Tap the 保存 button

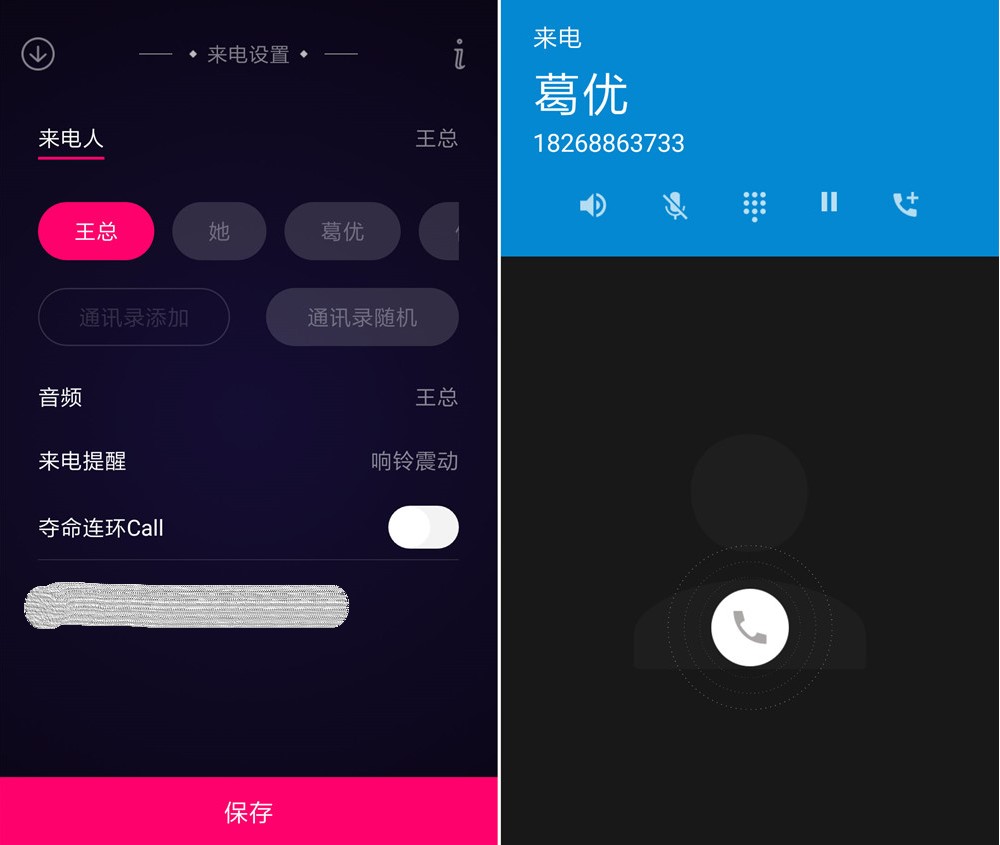coord(248,811)
